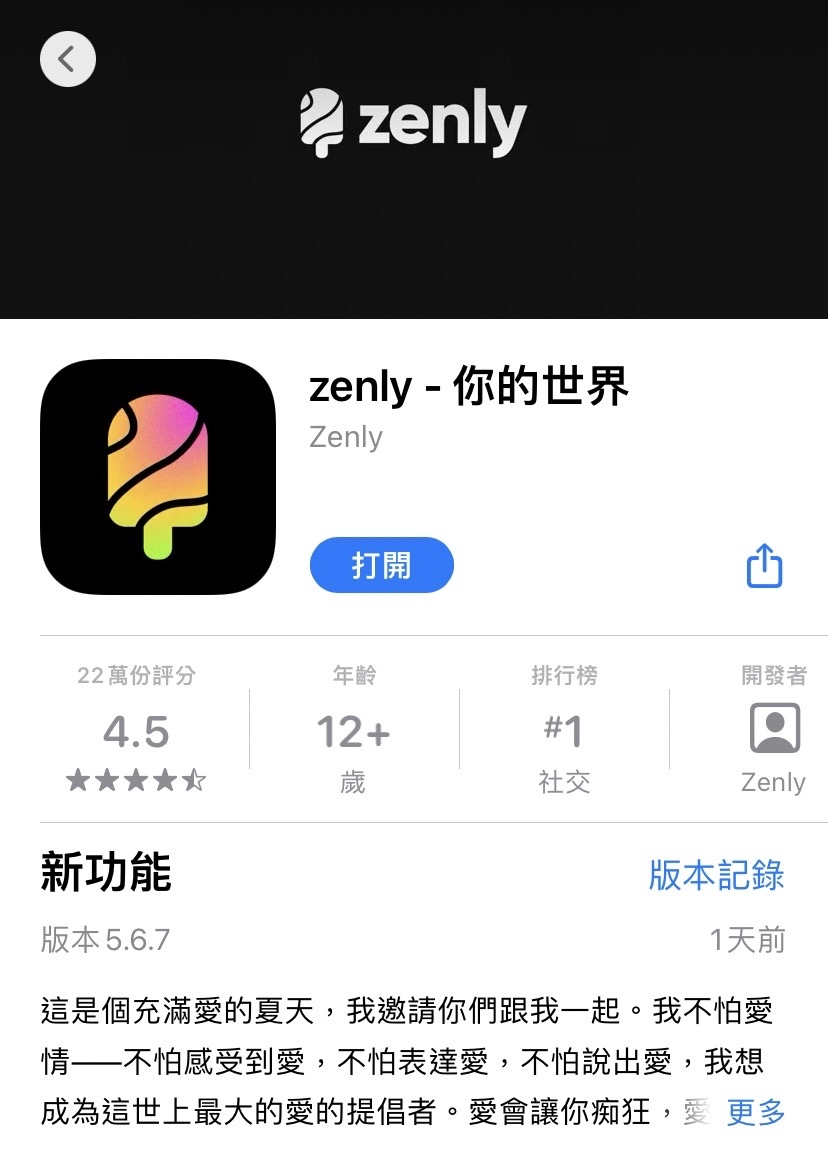Select the 新功能 section heading
Image resolution: width=828 pixels, height=1163 pixels.
pyautogui.click(x=103, y=875)
